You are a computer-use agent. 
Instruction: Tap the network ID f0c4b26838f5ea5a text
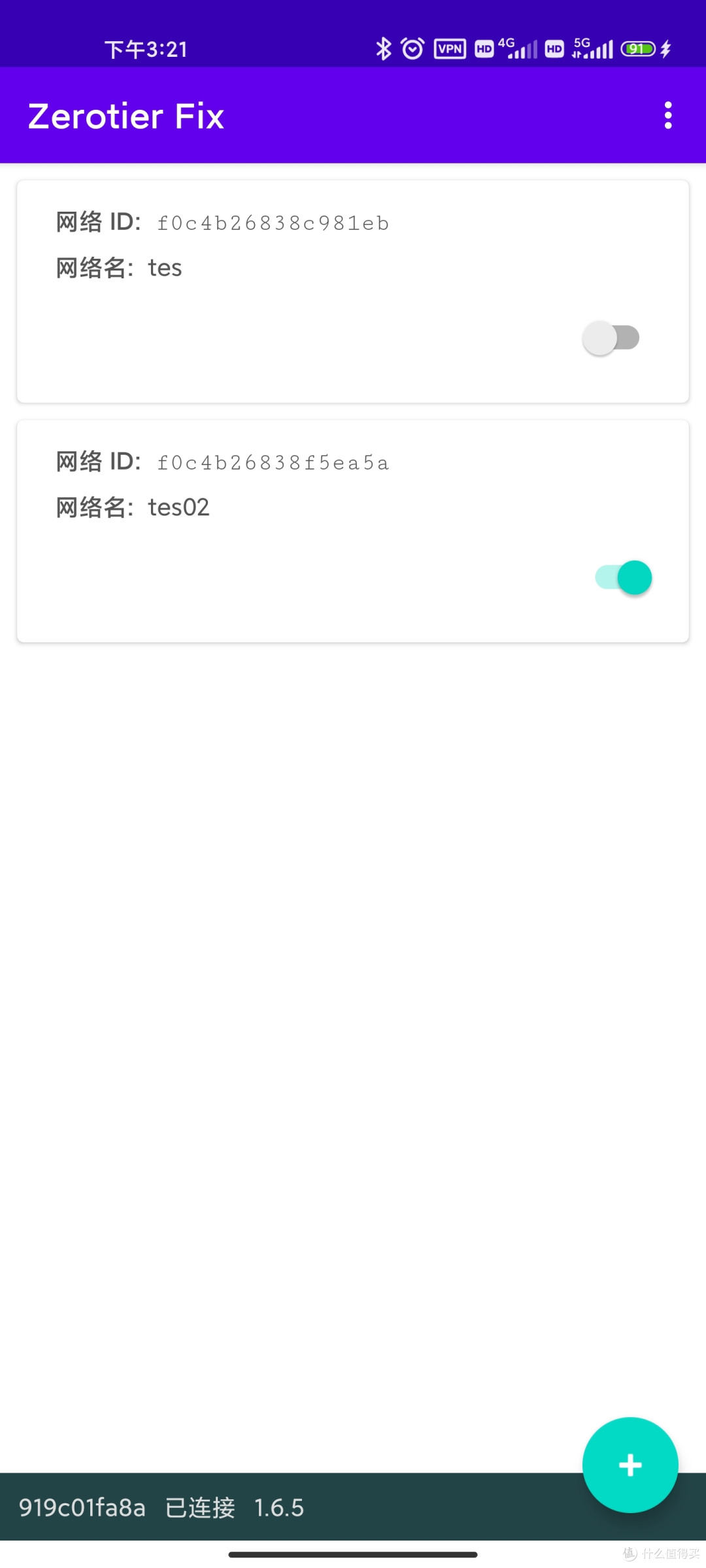[273, 462]
